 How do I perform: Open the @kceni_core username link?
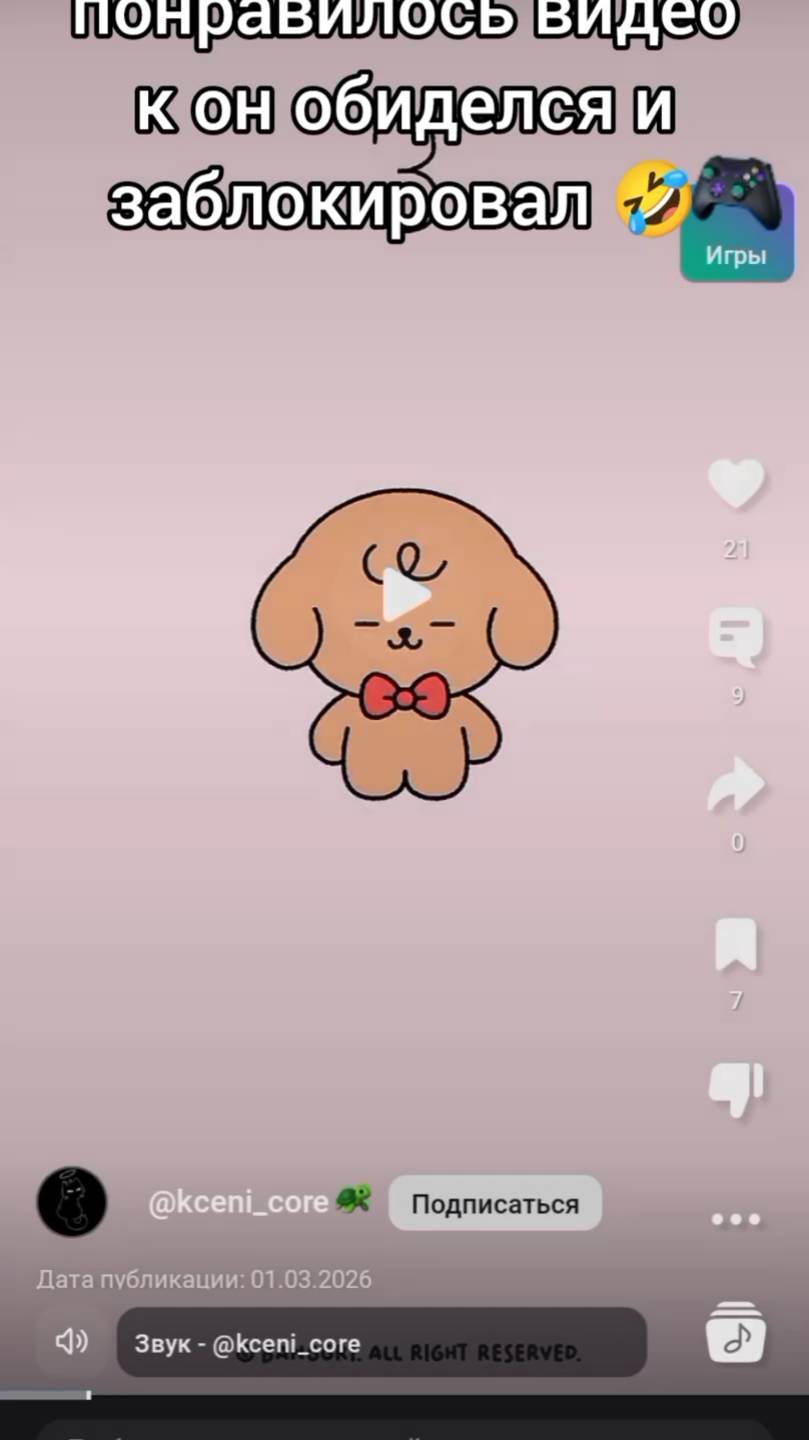click(238, 1201)
